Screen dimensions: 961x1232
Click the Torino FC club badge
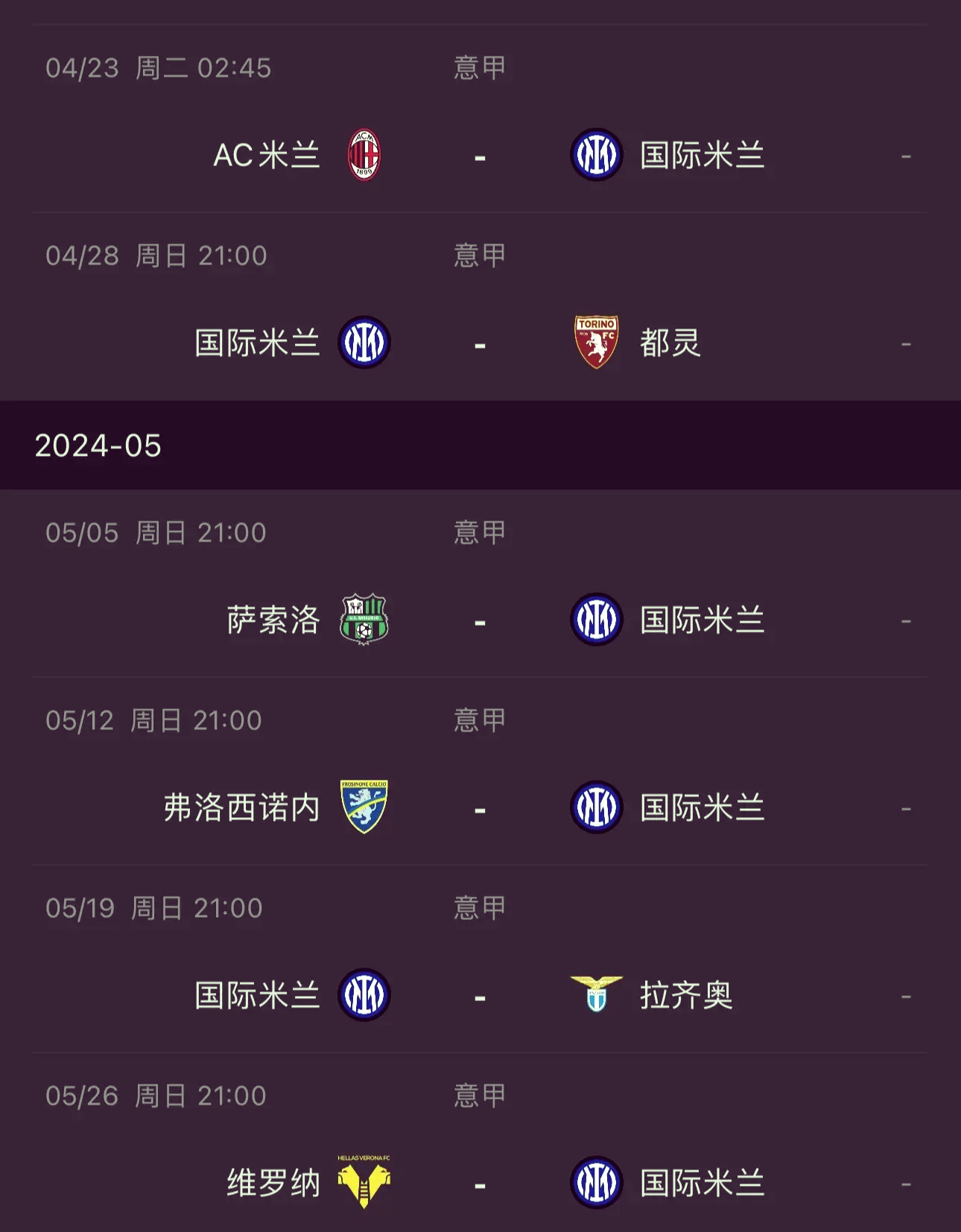click(596, 343)
